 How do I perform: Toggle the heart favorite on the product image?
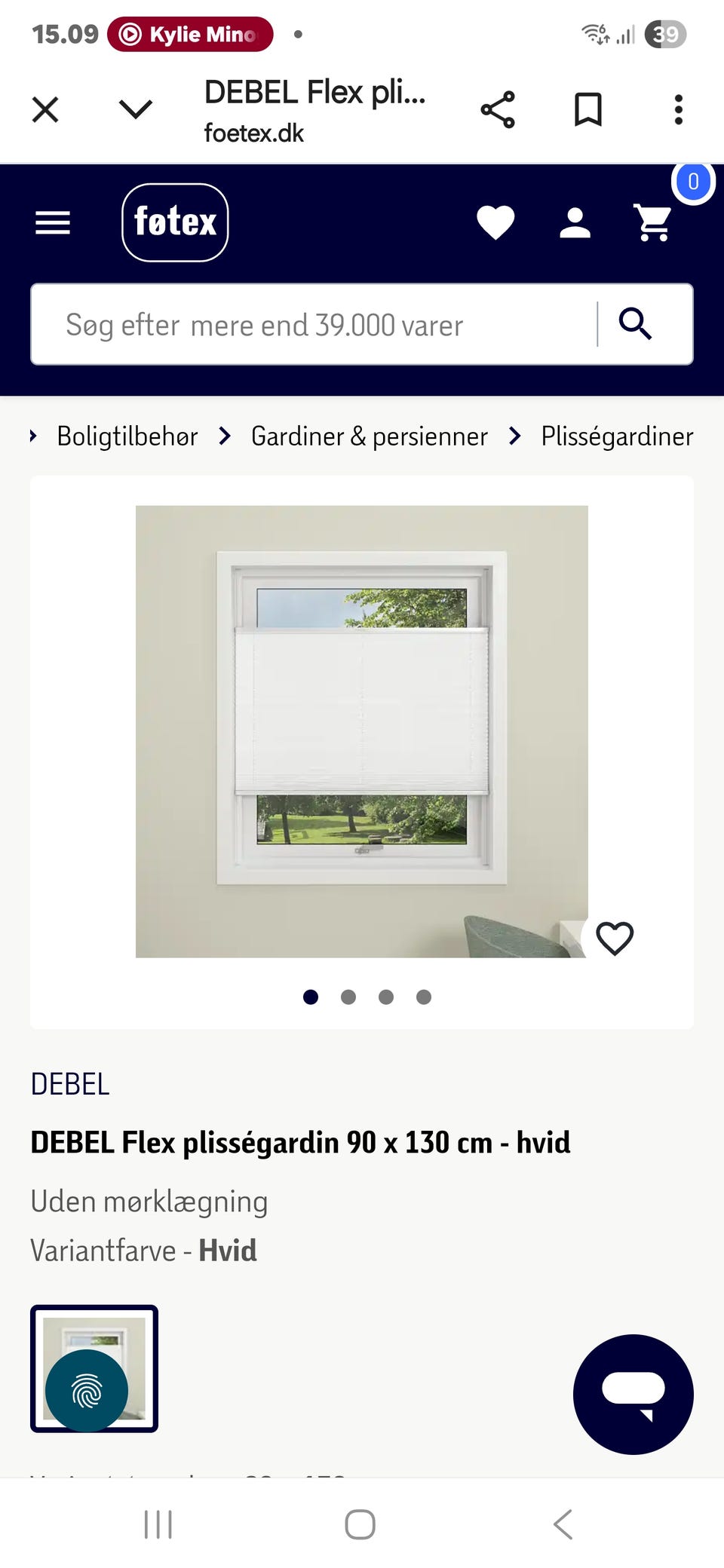point(615,937)
